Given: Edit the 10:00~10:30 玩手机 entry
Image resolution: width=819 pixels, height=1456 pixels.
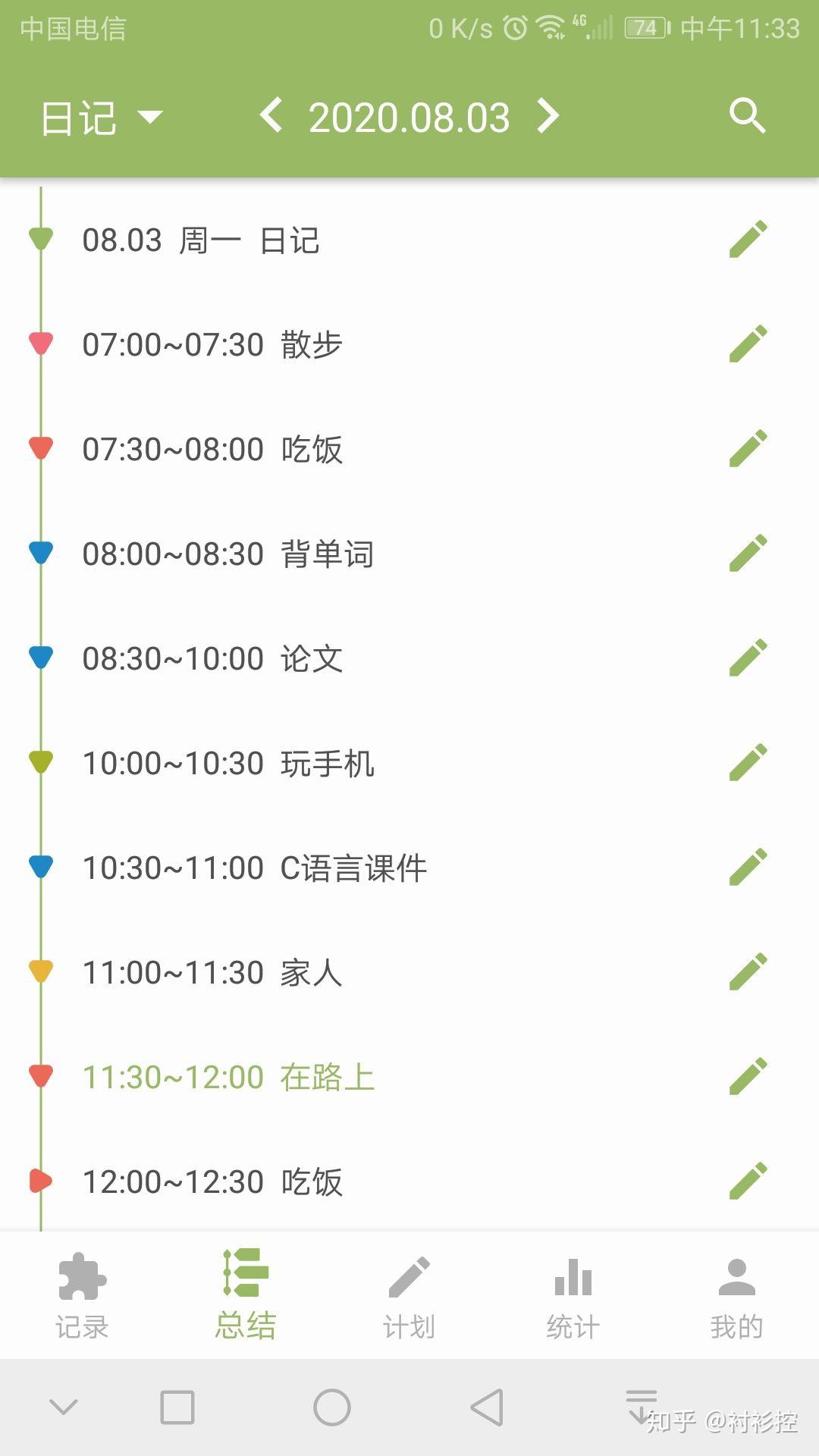Looking at the screenshot, I should [748, 763].
